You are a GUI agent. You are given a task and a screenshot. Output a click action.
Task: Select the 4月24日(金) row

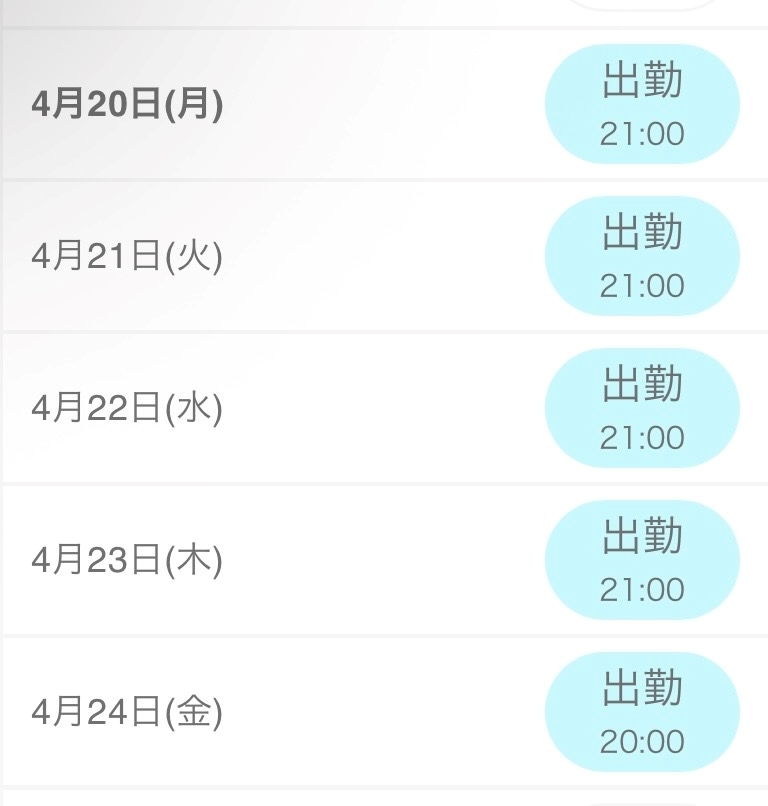128,712
